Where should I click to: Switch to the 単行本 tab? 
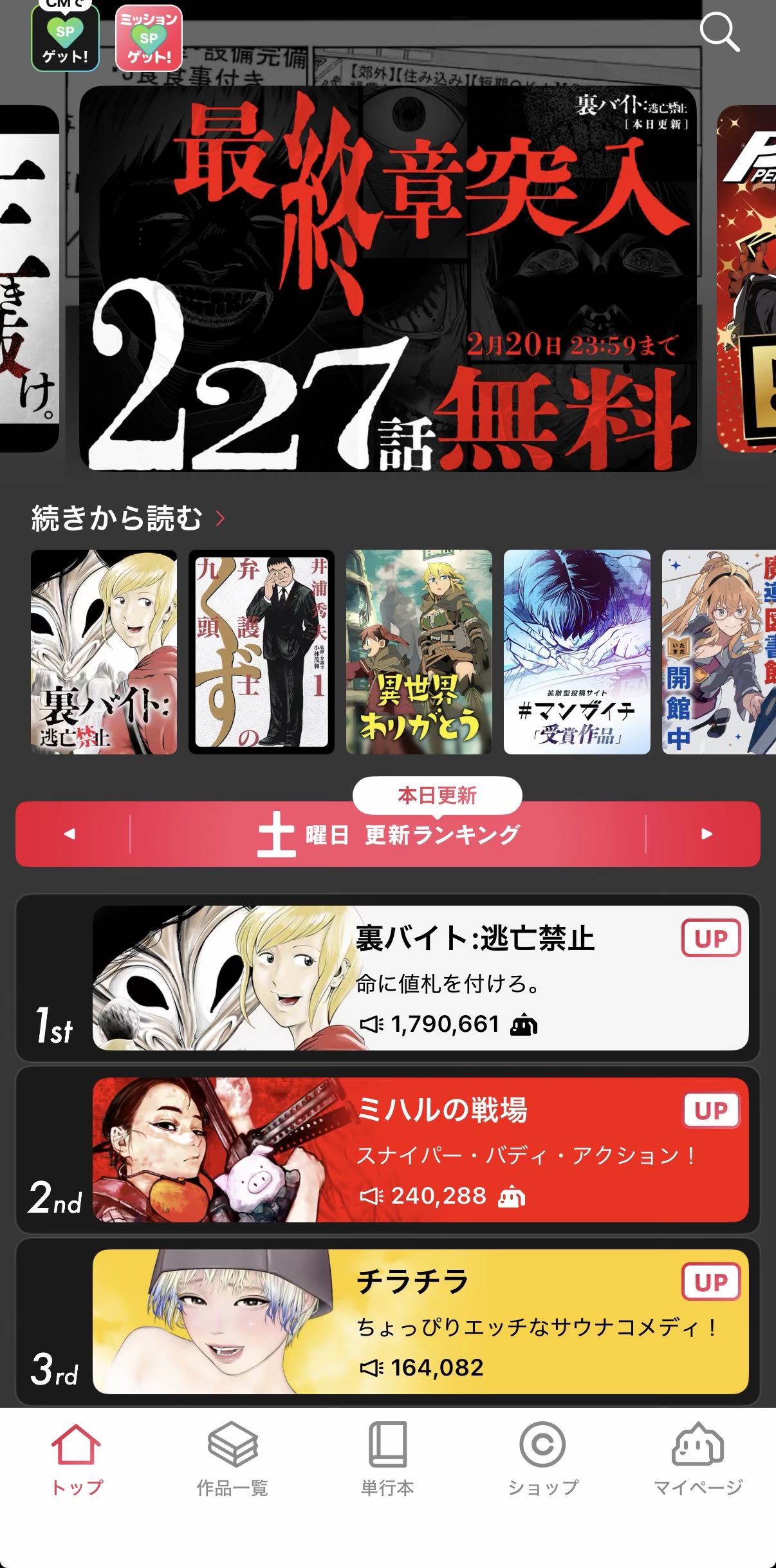coord(387,1460)
